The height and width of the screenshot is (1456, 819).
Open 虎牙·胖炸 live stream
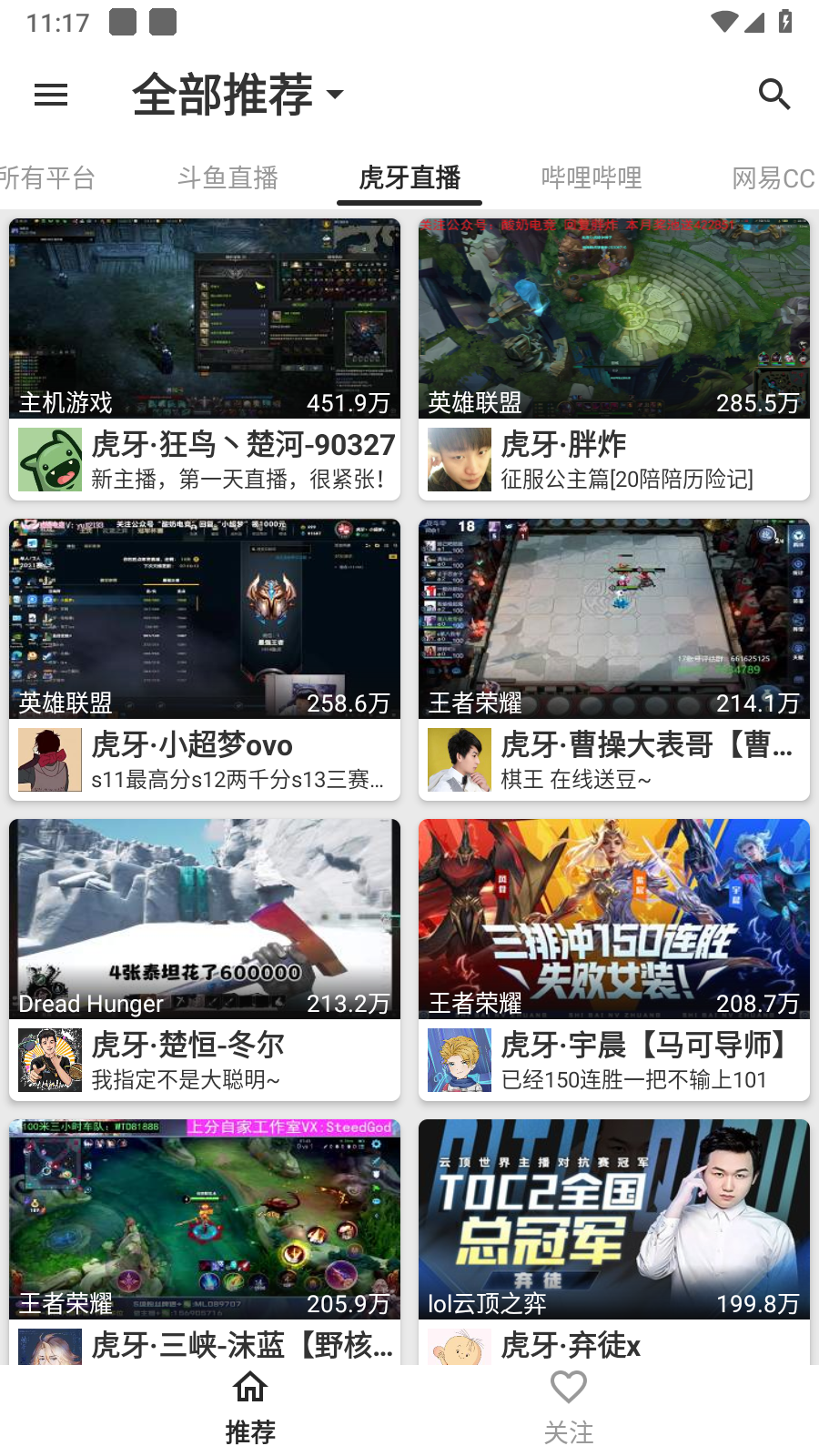point(614,359)
